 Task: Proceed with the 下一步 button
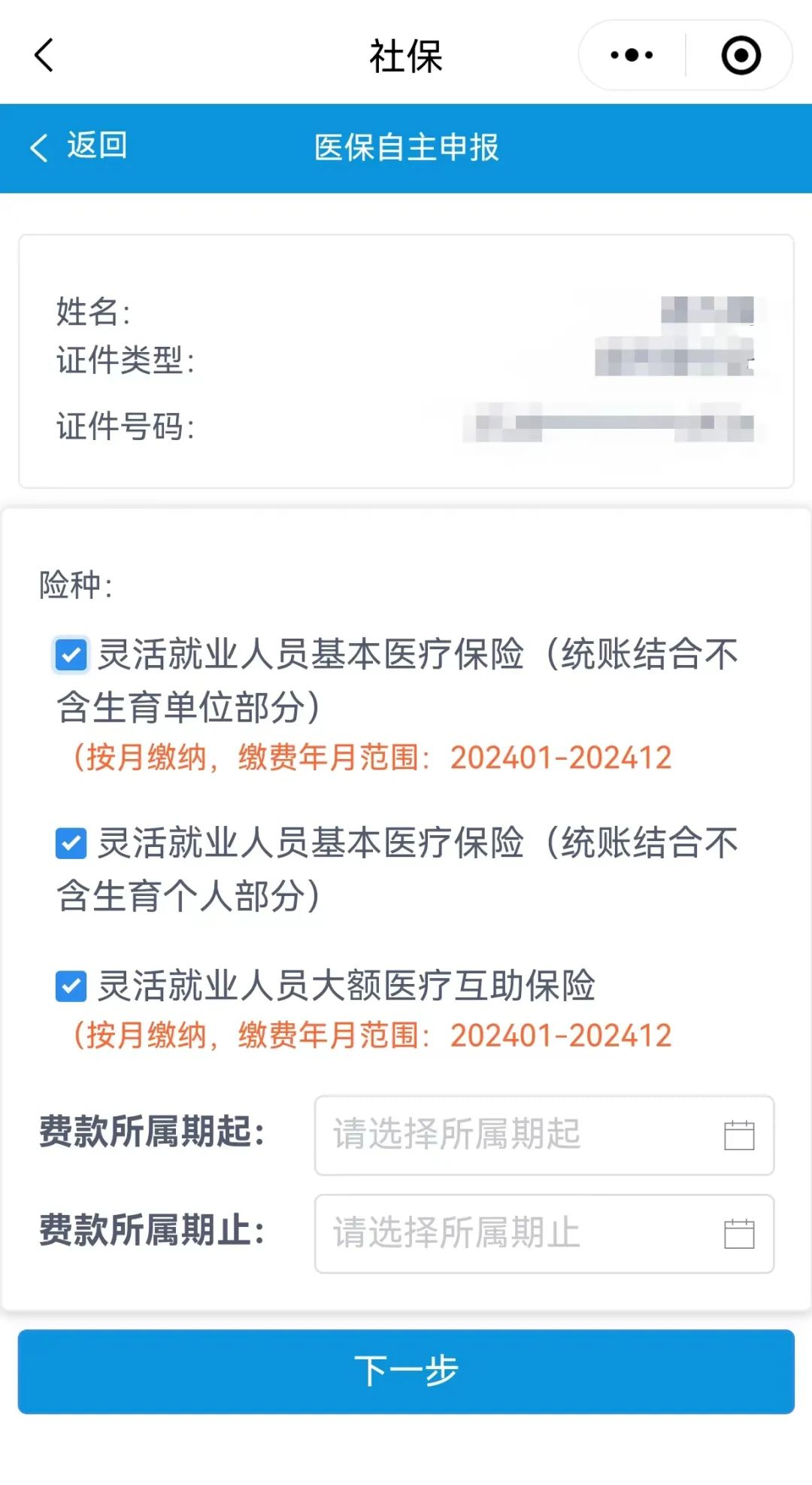[406, 1371]
